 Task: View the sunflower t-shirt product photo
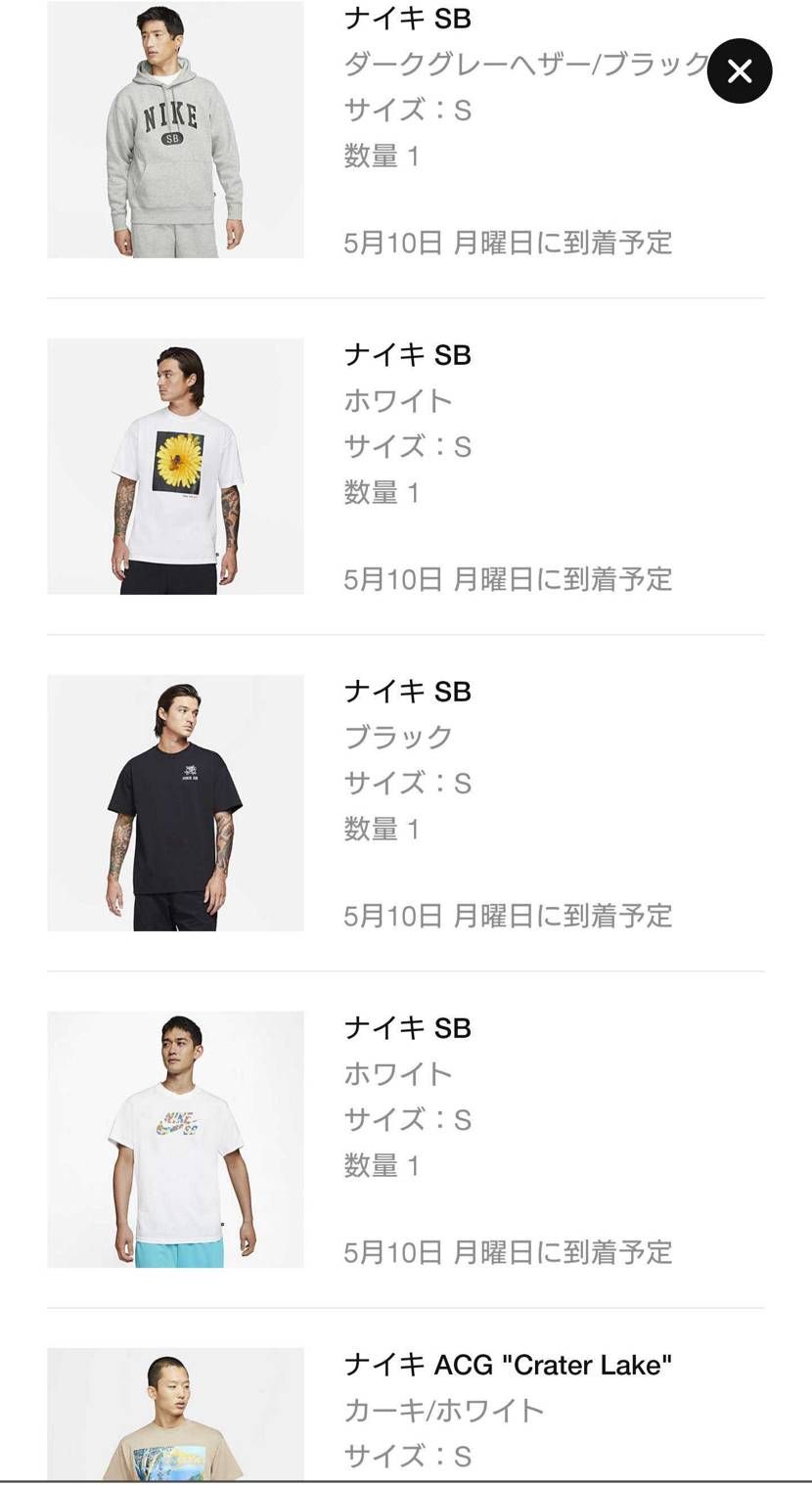point(175,469)
